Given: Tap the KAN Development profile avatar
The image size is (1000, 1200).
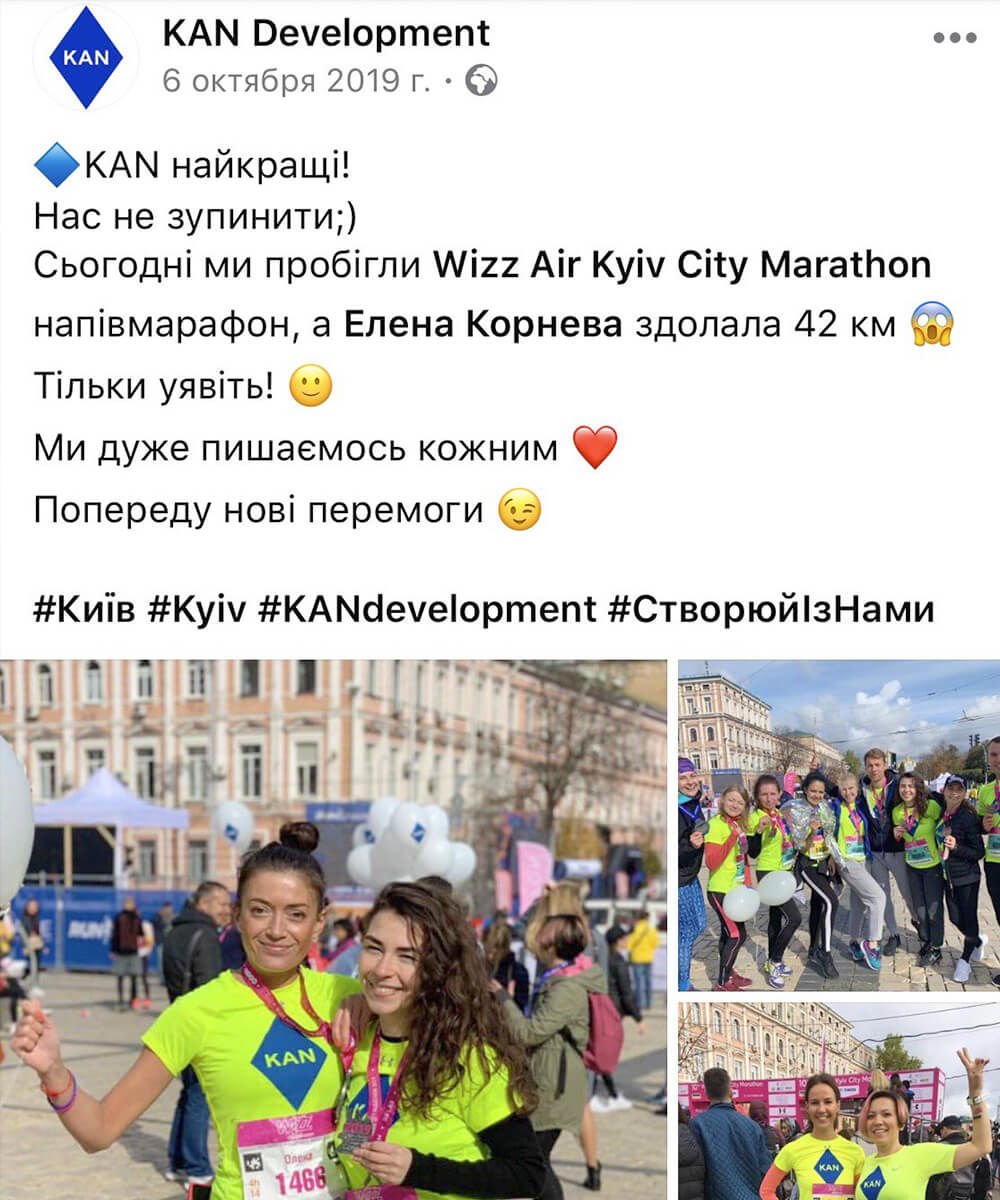Looking at the screenshot, I should coord(86,58).
